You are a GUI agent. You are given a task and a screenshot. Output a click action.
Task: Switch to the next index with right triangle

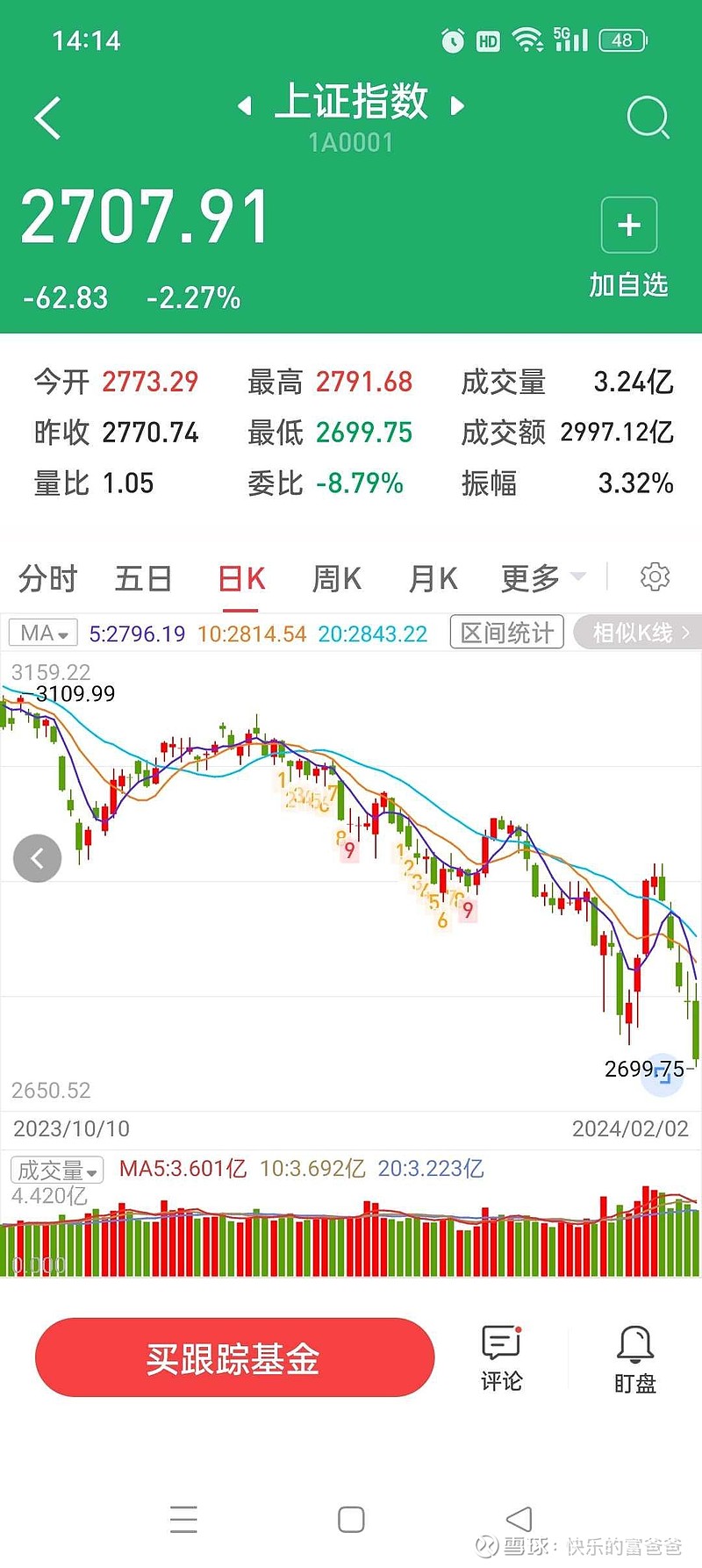pos(456,106)
